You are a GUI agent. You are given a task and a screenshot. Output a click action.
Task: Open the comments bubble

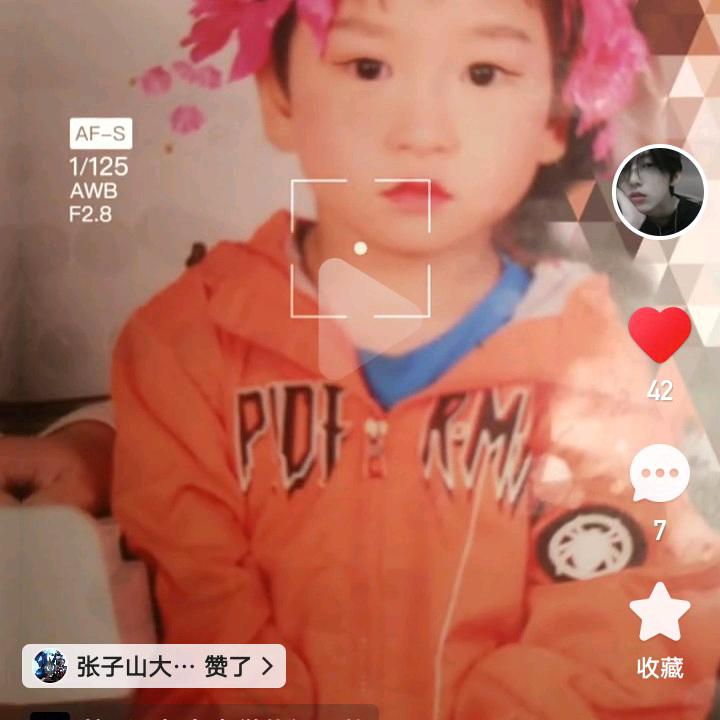pyautogui.click(x=659, y=474)
